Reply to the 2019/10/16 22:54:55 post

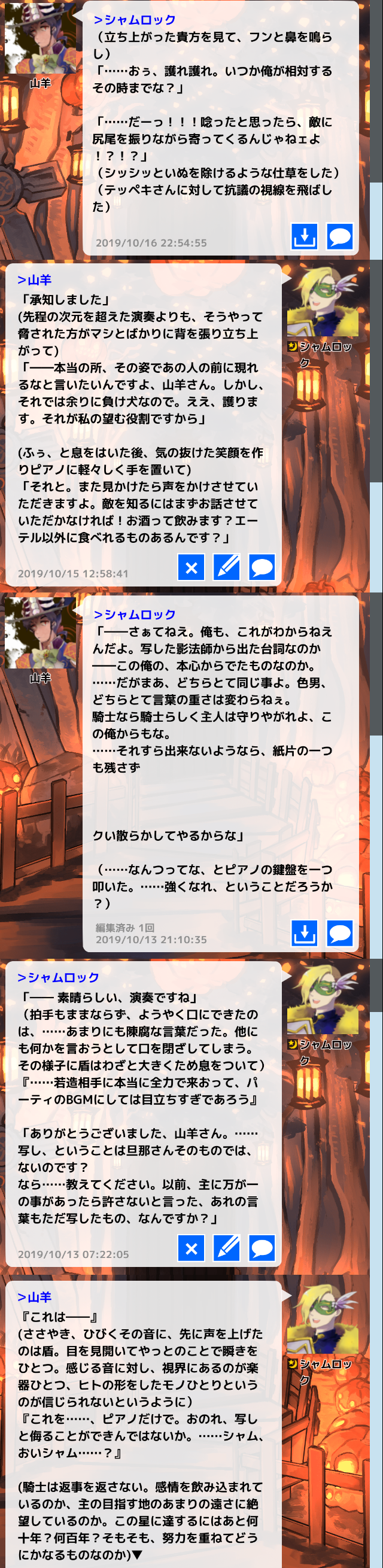pos(340,236)
